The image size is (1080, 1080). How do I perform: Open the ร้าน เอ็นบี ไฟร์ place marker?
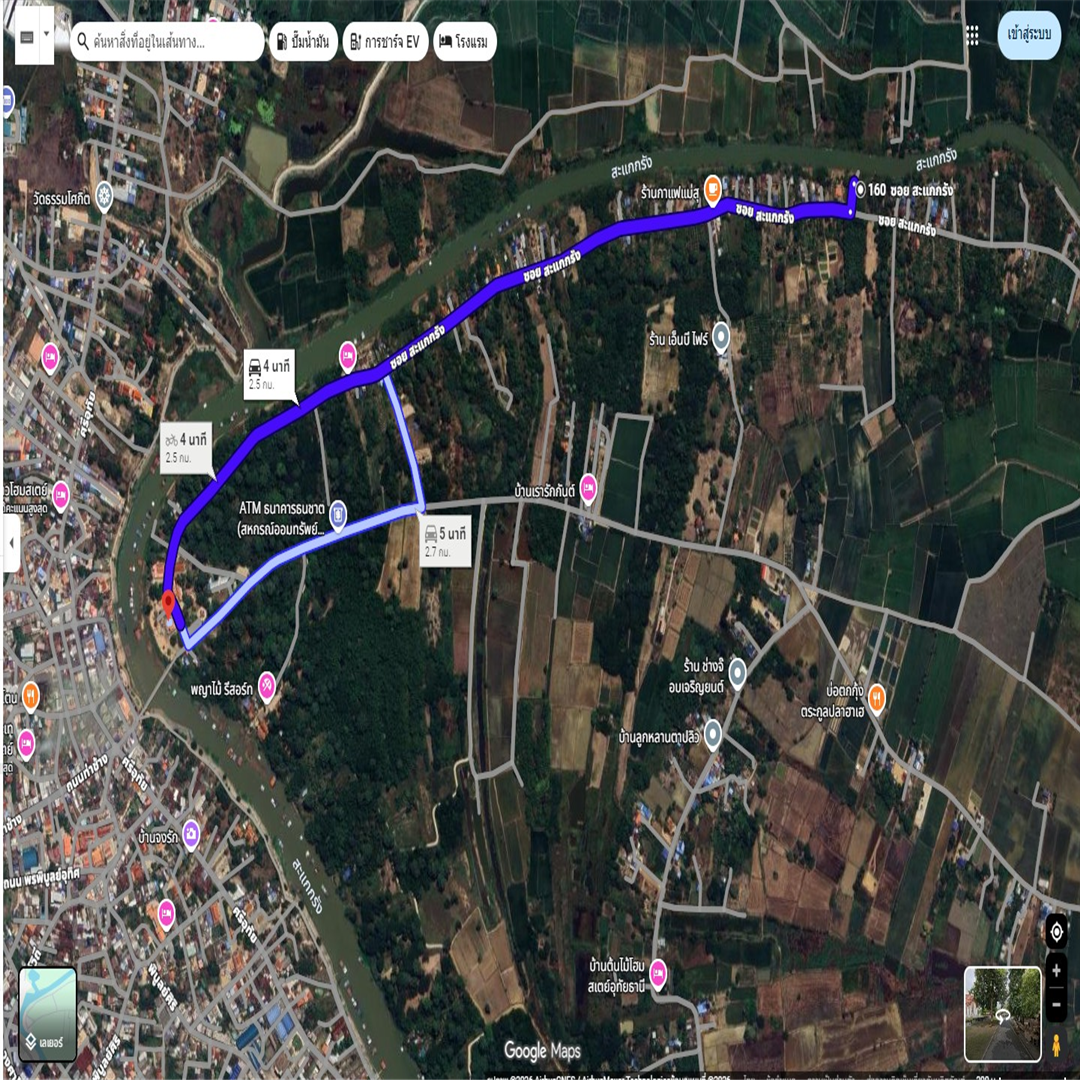point(721,339)
